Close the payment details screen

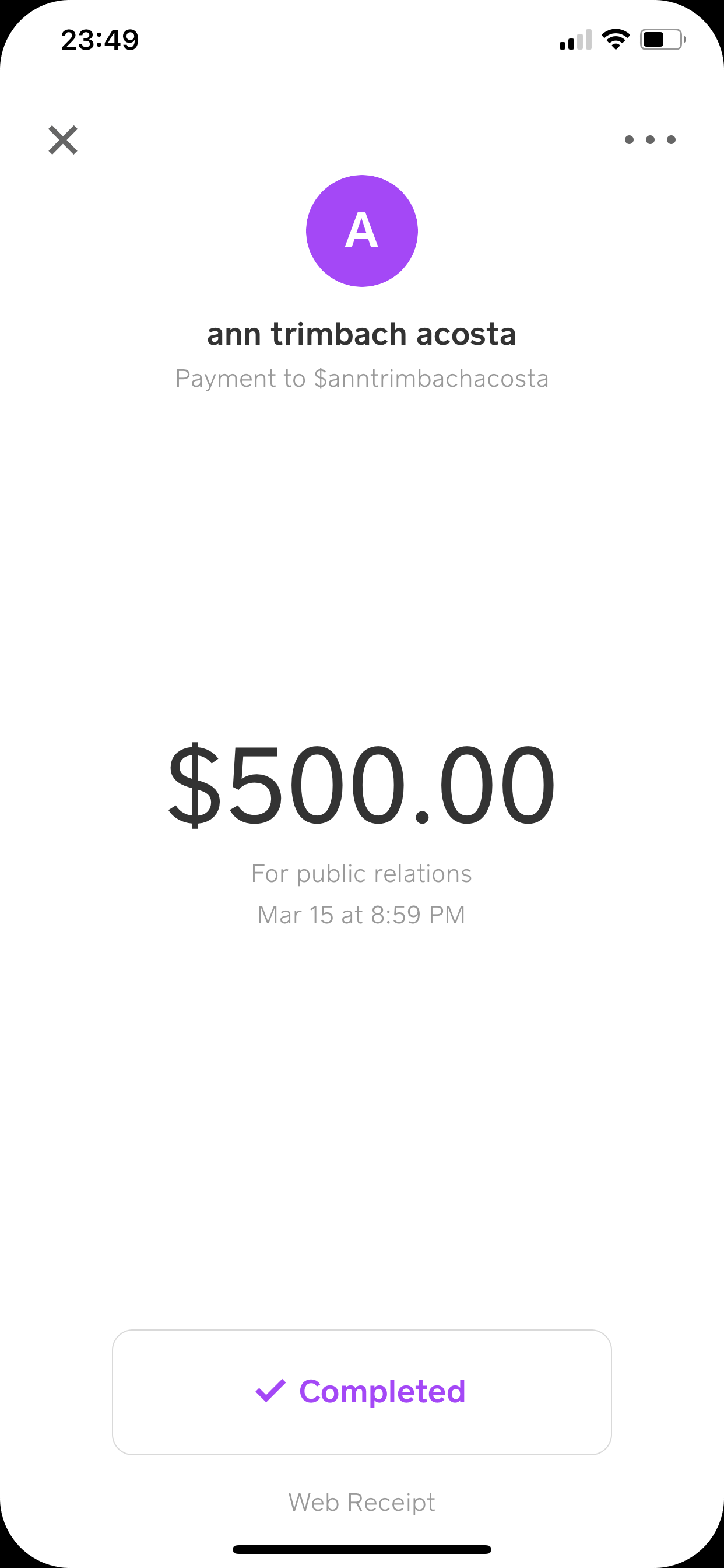64,140
